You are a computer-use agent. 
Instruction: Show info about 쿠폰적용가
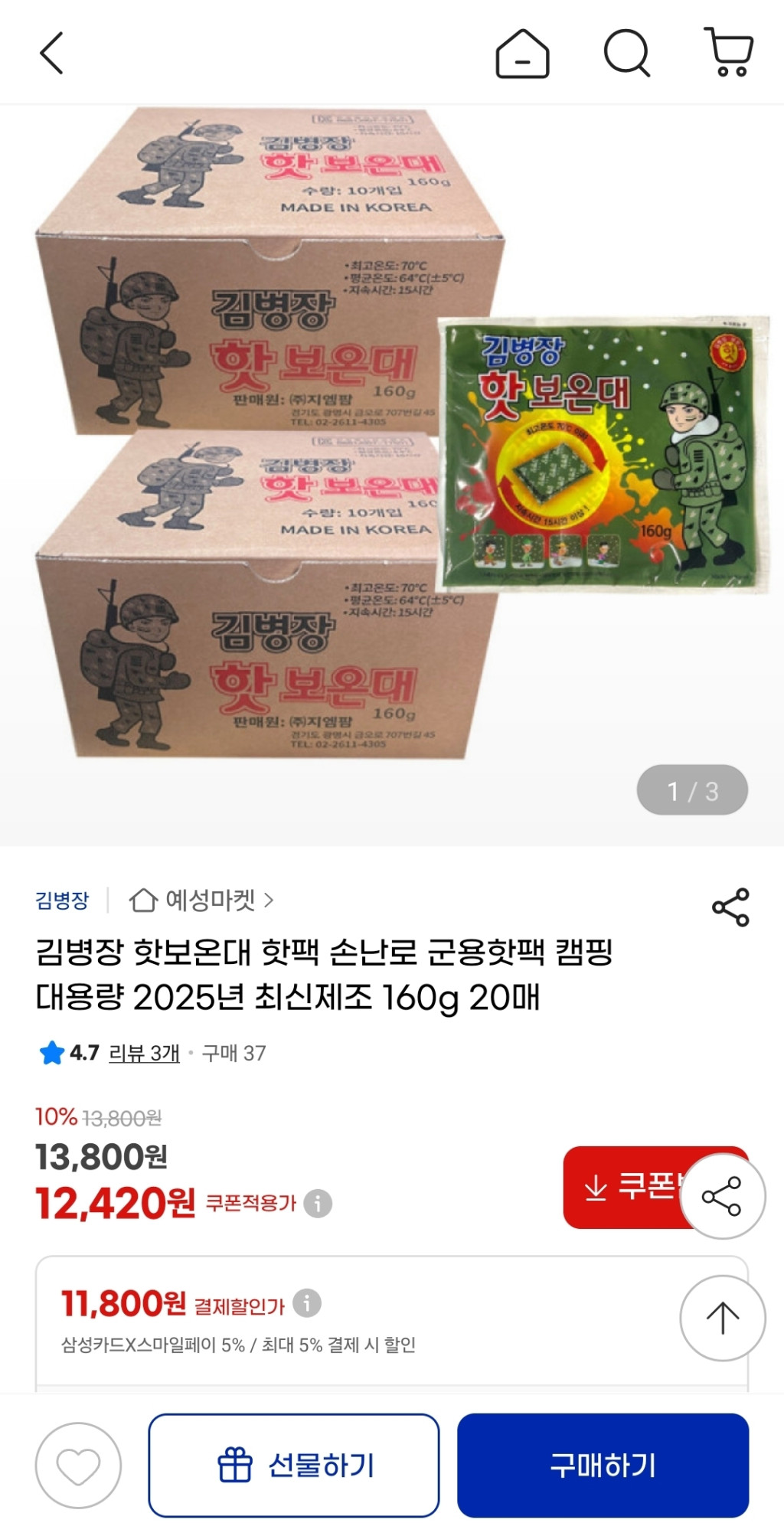coord(318,1204)
